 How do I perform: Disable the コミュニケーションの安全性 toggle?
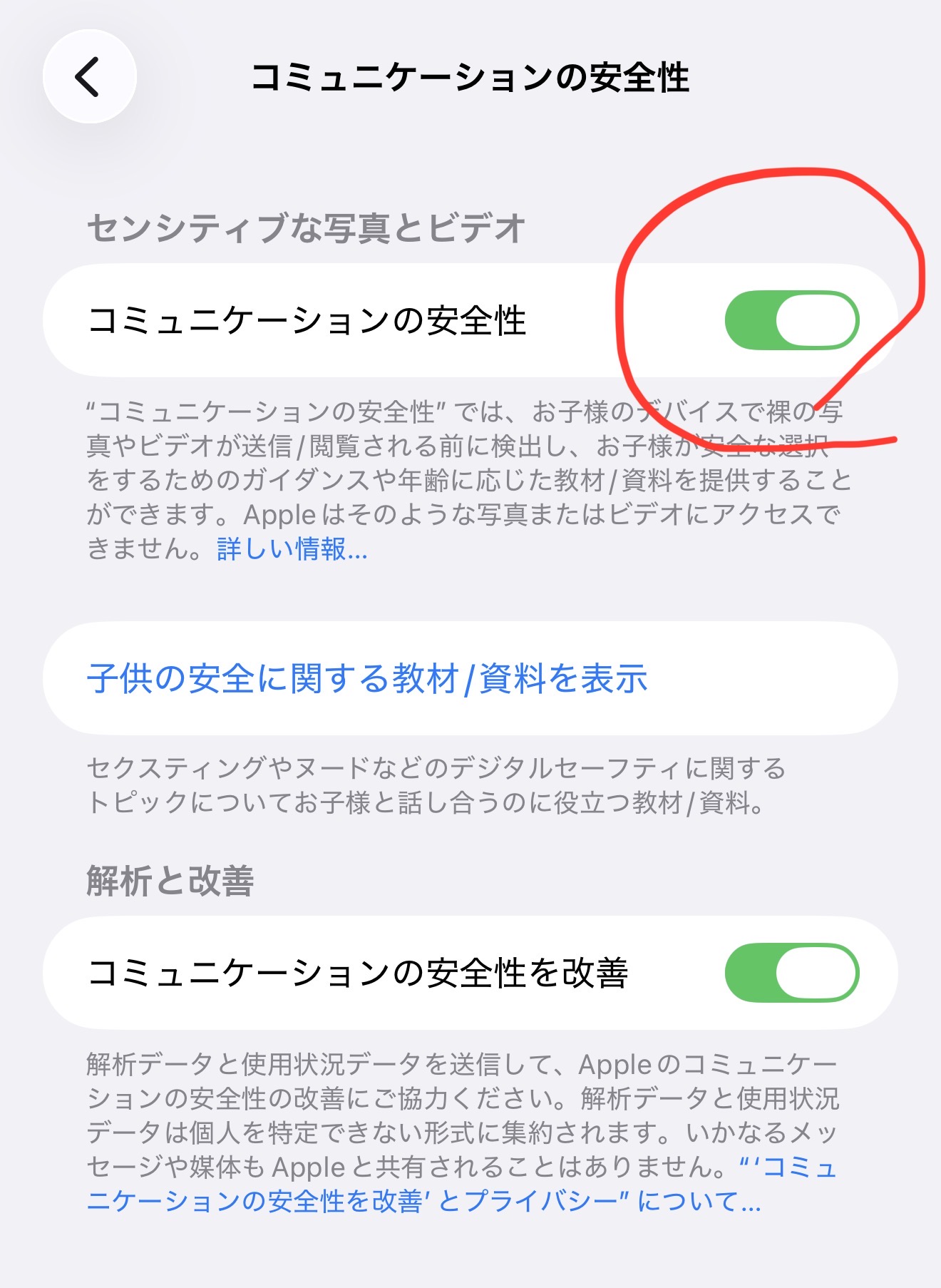coord(791,321)
